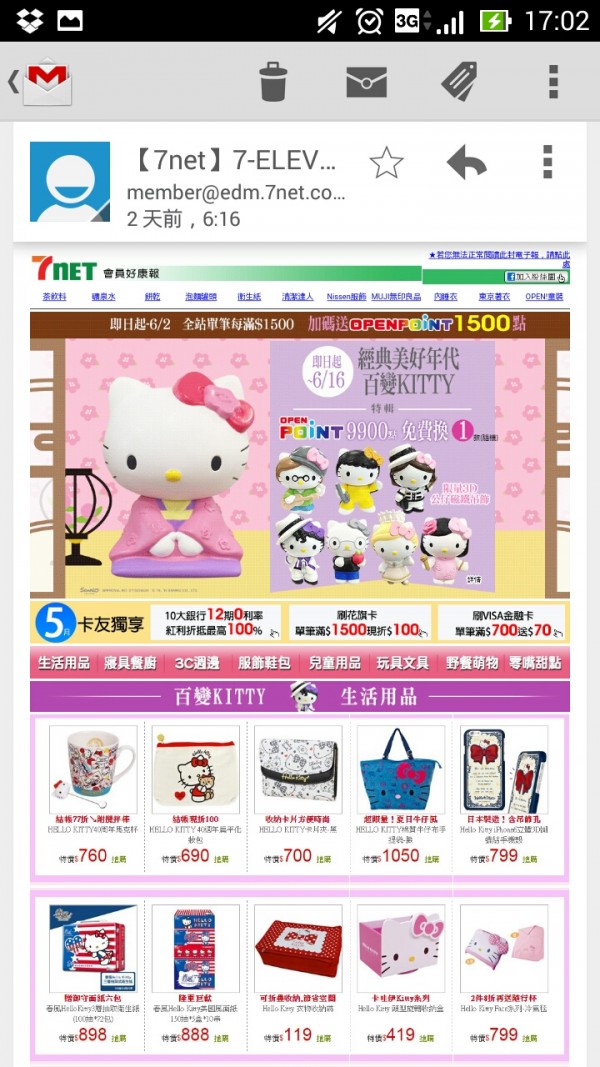Reply to the 7net email
600x1067 pixels.
click(466, 163)
